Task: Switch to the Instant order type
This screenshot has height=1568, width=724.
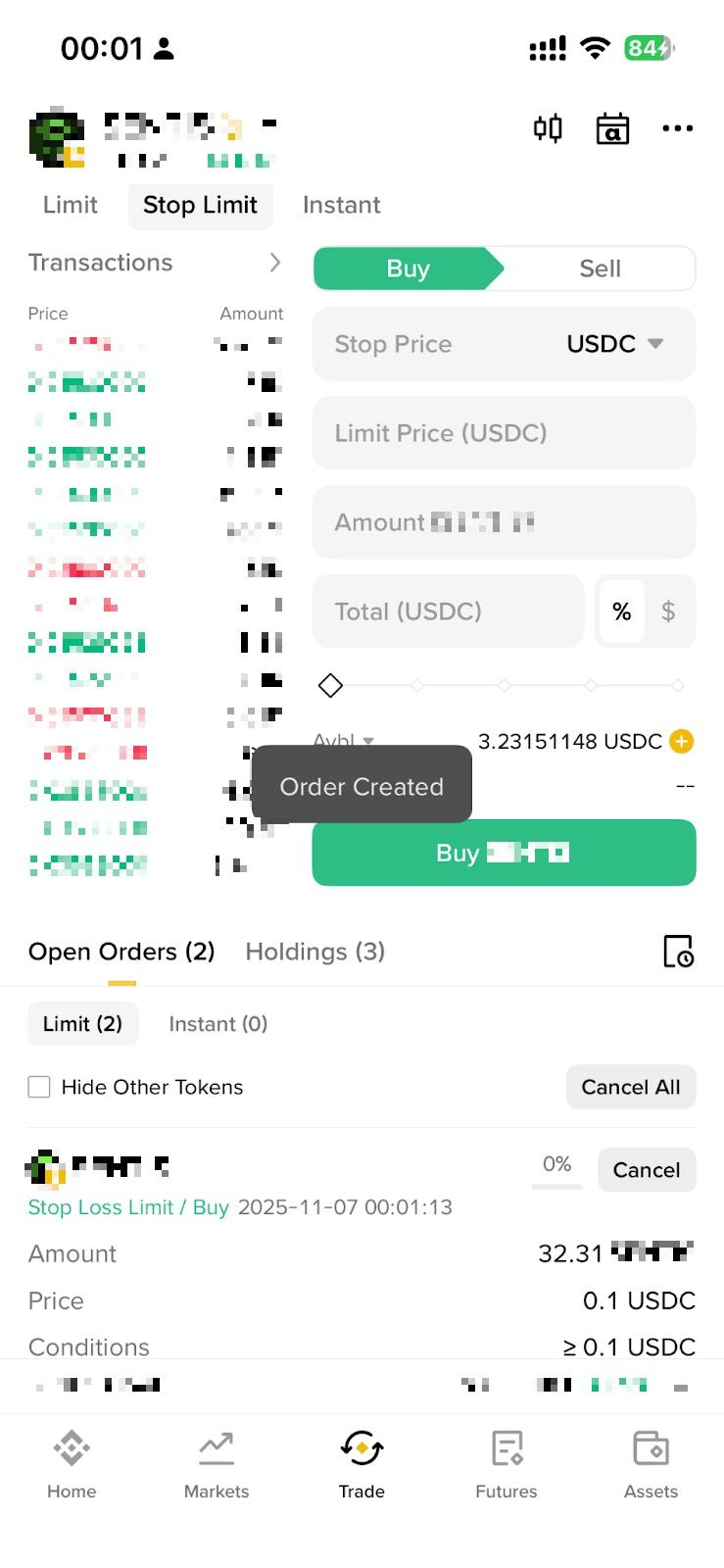Action: pyautogui.click(x=341, y=205)
